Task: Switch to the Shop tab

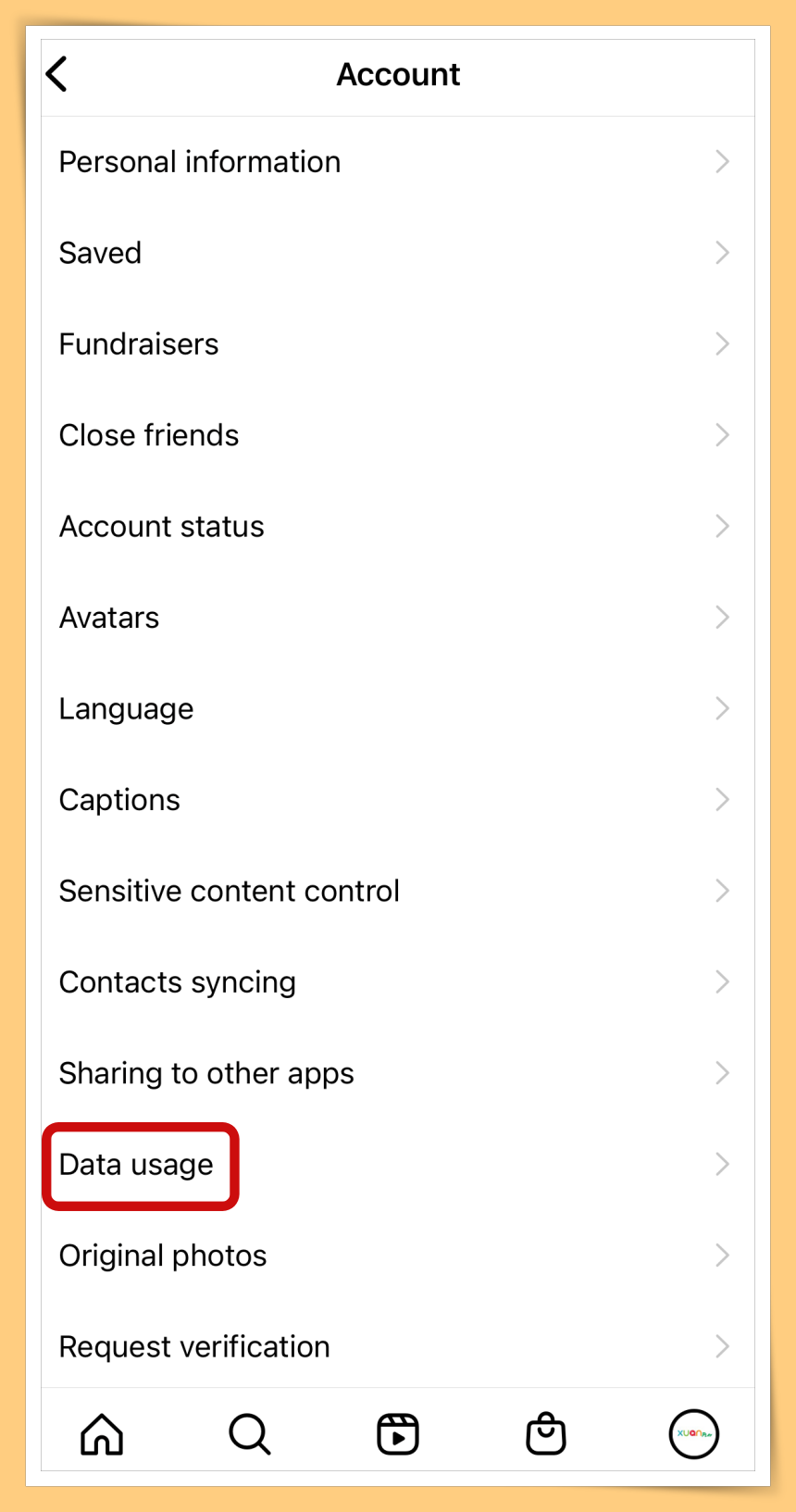Action: point(546,1434)
